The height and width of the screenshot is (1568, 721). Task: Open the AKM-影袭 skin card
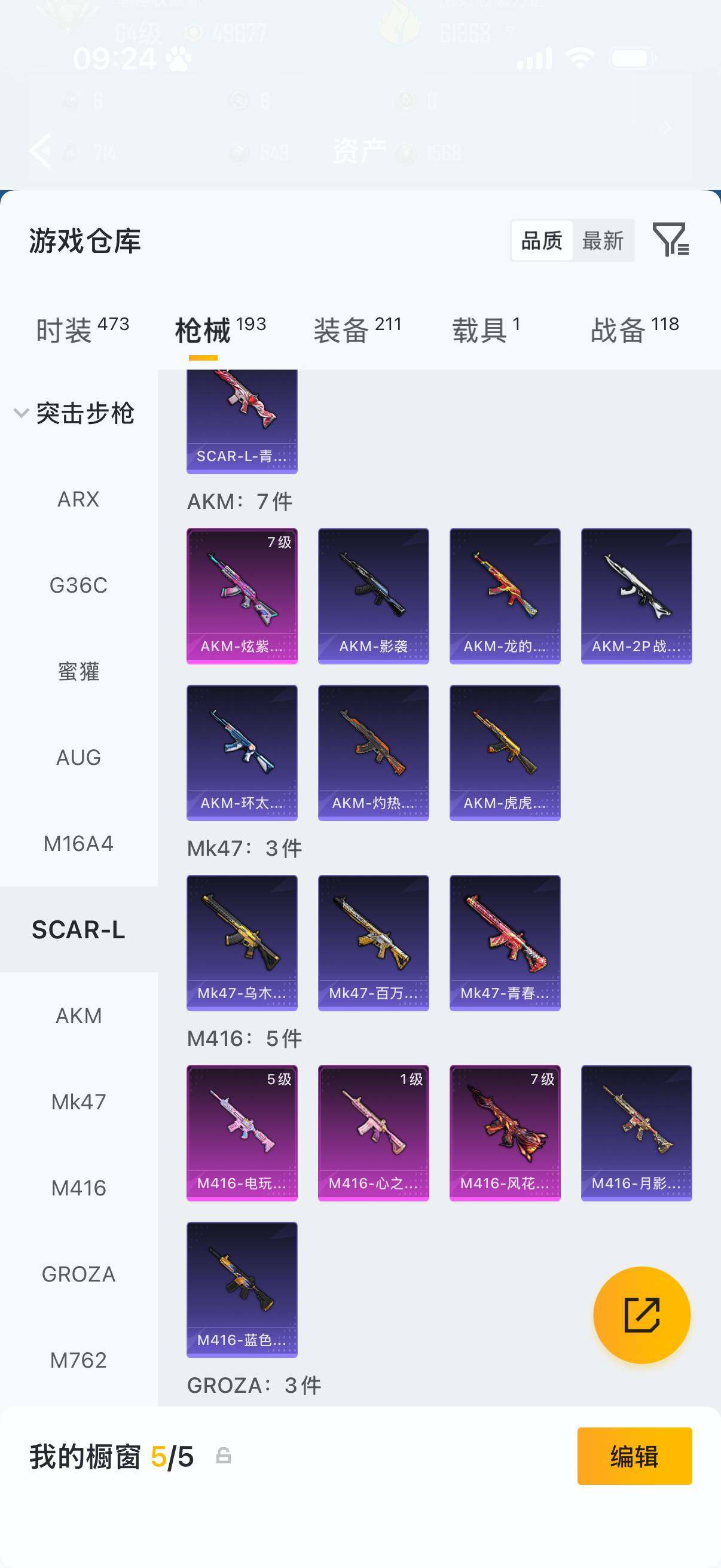point(373,596)
